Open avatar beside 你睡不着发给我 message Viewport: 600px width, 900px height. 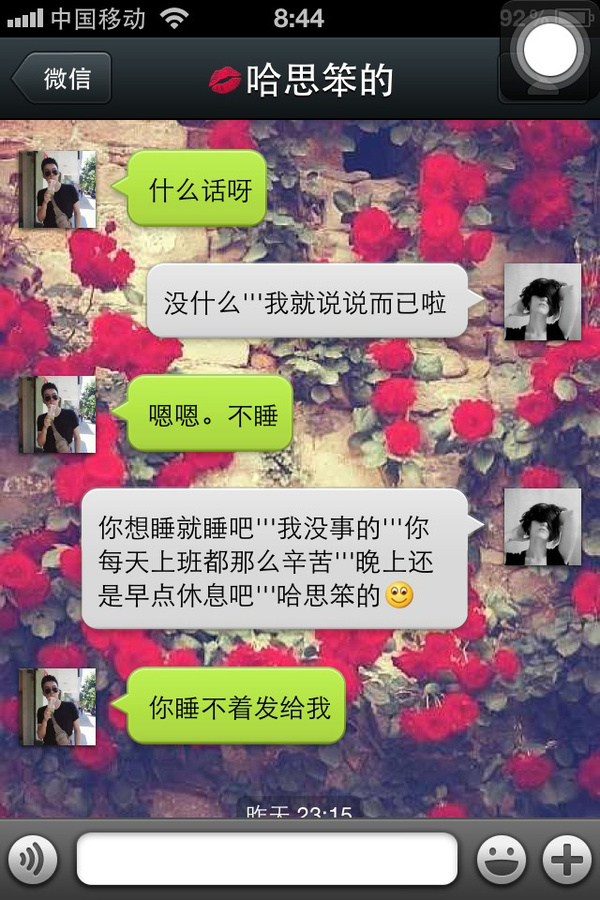click(x=58, y=707)
